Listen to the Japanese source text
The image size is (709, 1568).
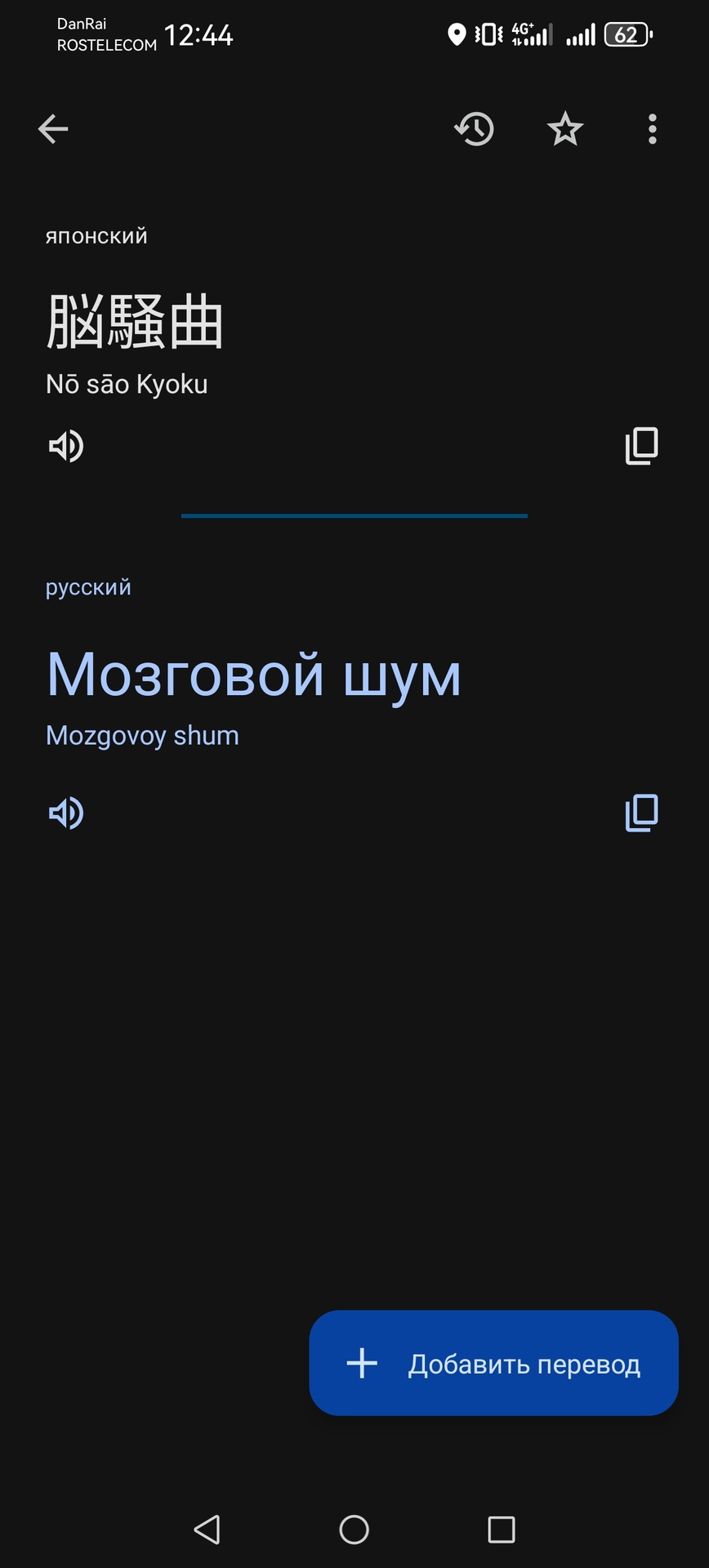coord(66,446)
